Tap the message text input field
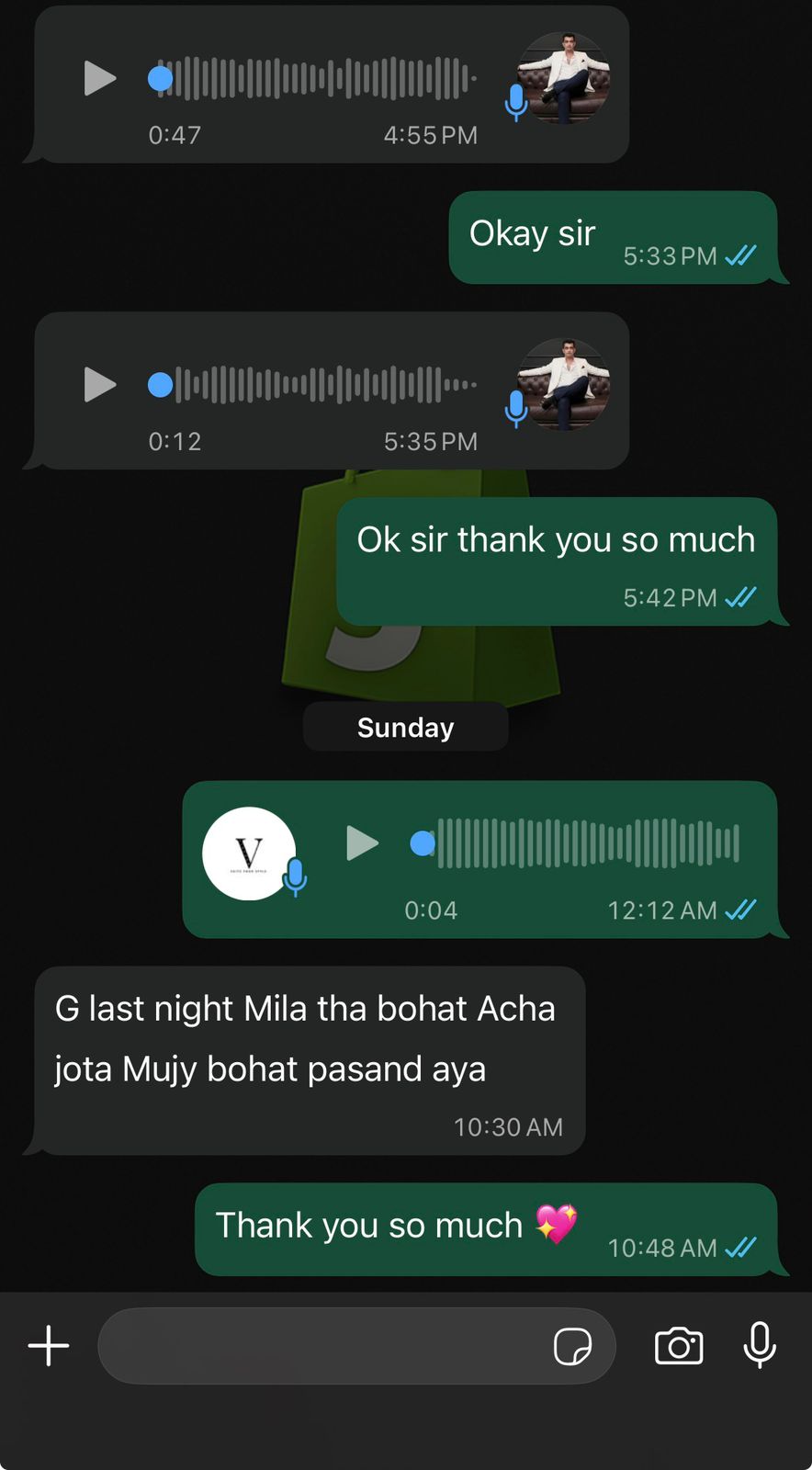This screenshot has width=812, height=1470. point(321,1346)
